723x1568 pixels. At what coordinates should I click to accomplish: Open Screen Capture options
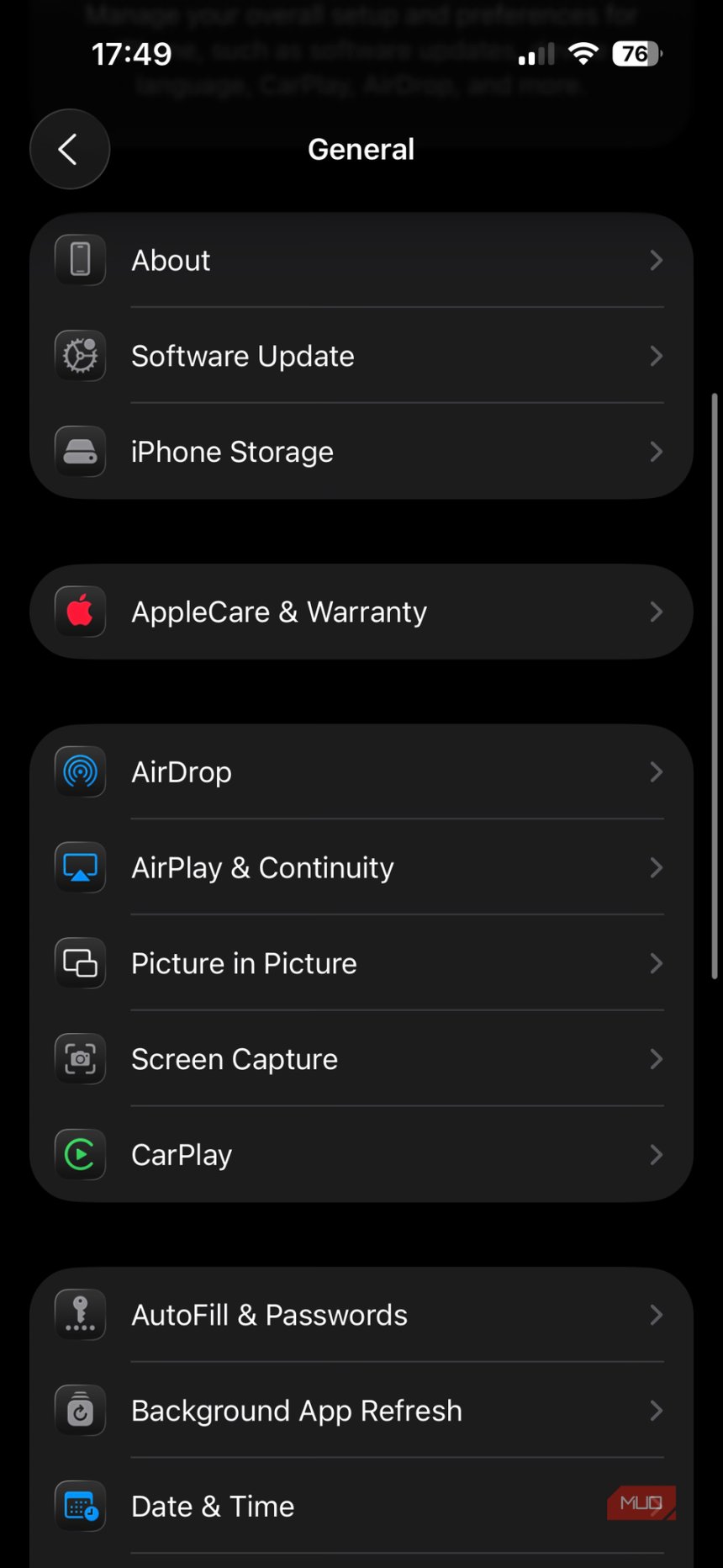(361, 1059)
